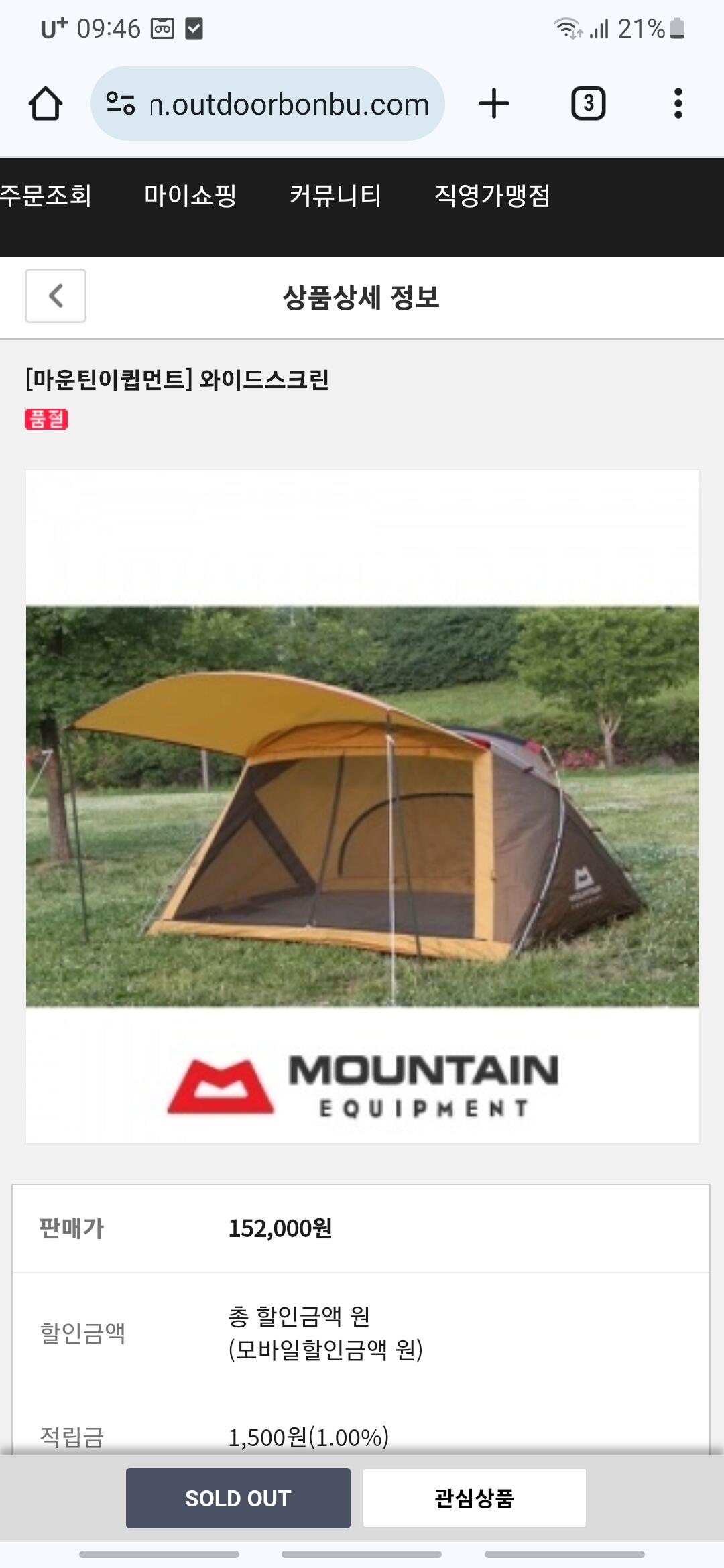Open a new browser tab

point(494,104)
